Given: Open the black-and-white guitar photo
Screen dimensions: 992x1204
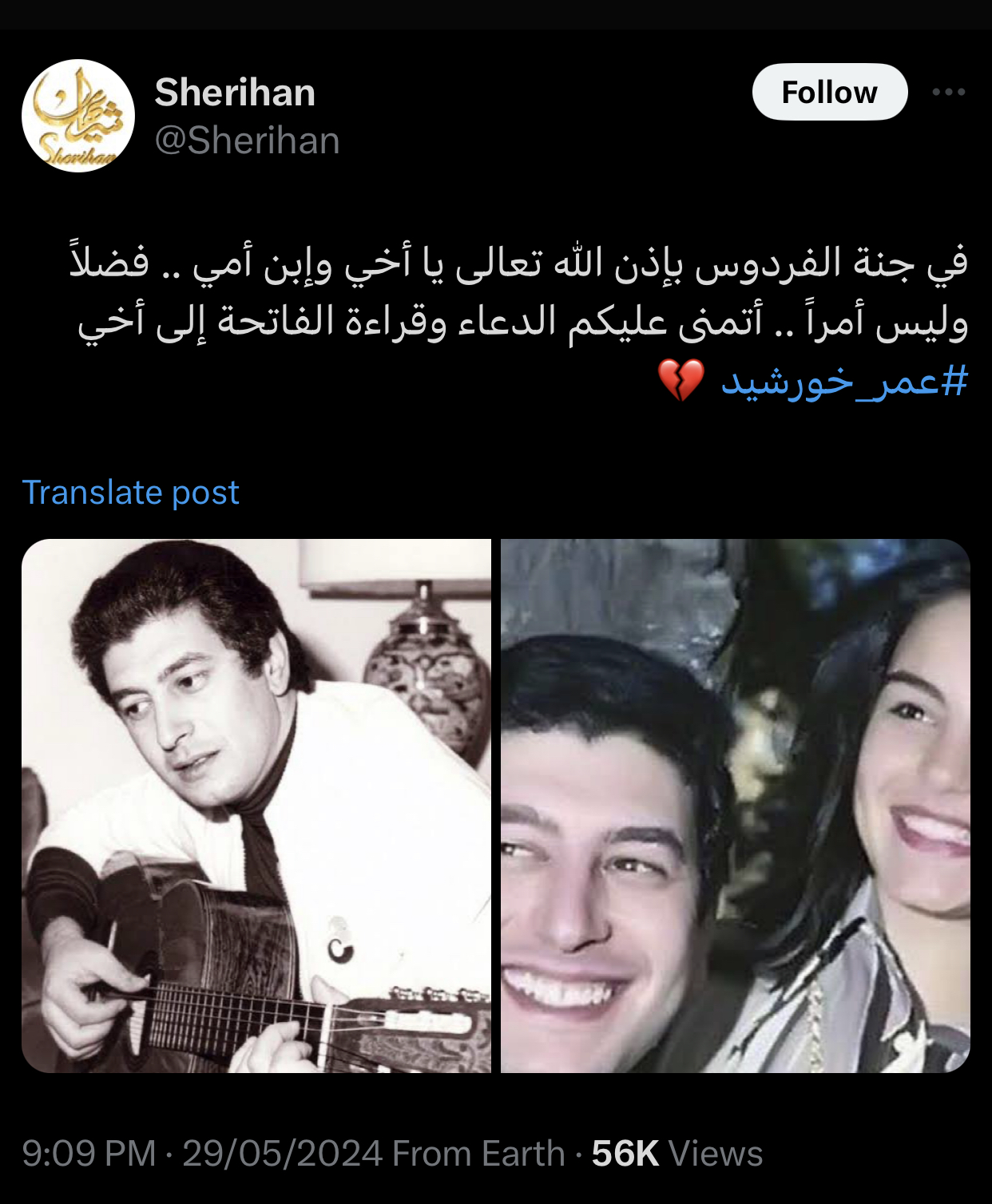Looking at the screenshot, I should (x=256, y=805).
